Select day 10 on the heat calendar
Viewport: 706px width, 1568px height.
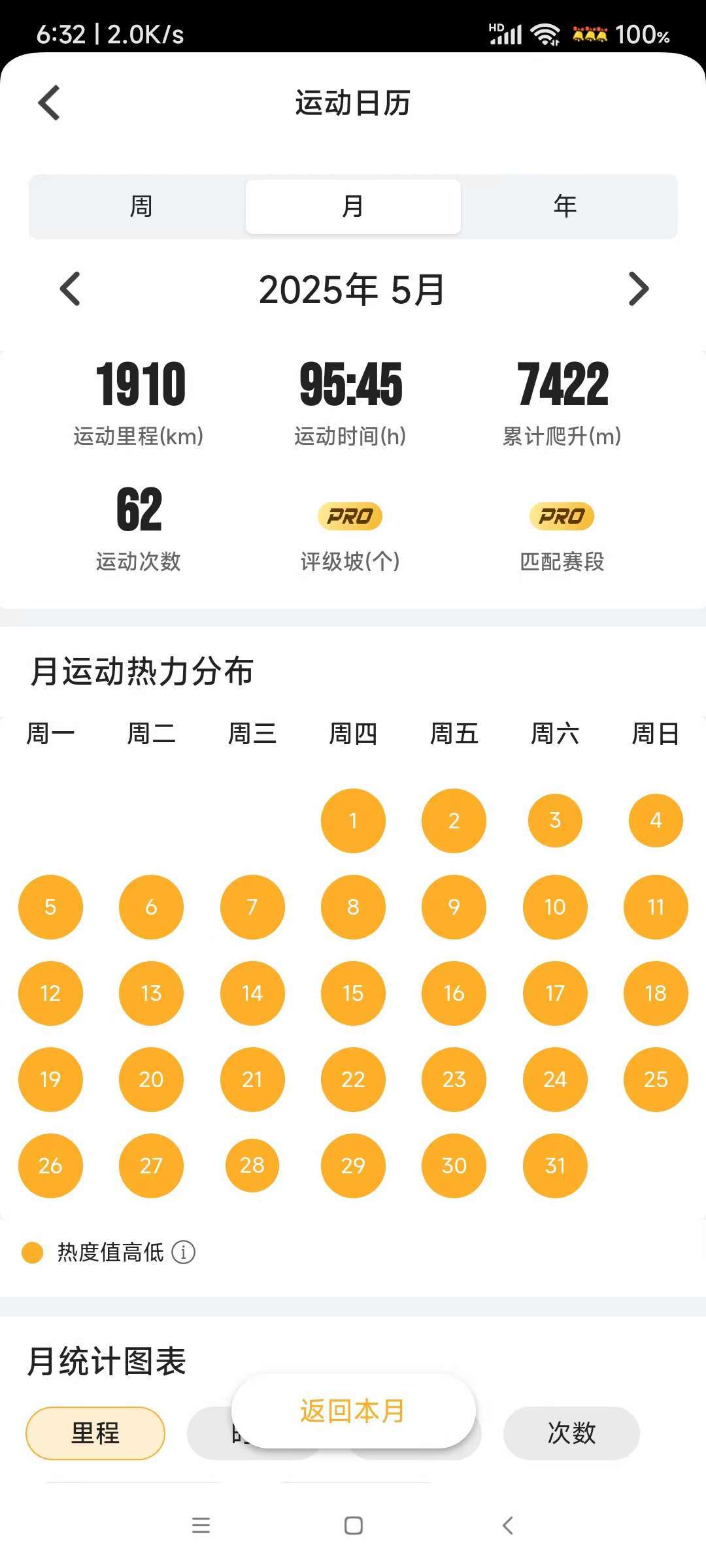coord(555,907)
